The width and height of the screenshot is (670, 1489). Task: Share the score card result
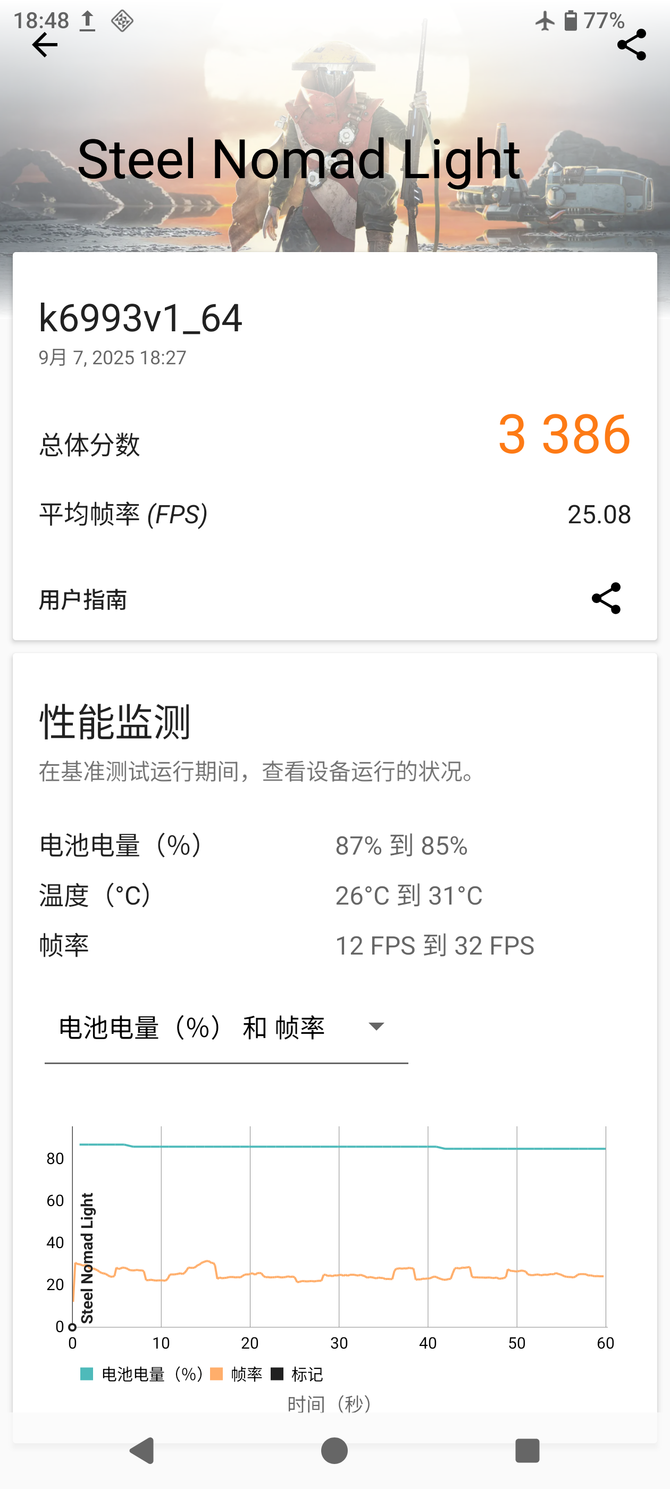pos(606,598)
